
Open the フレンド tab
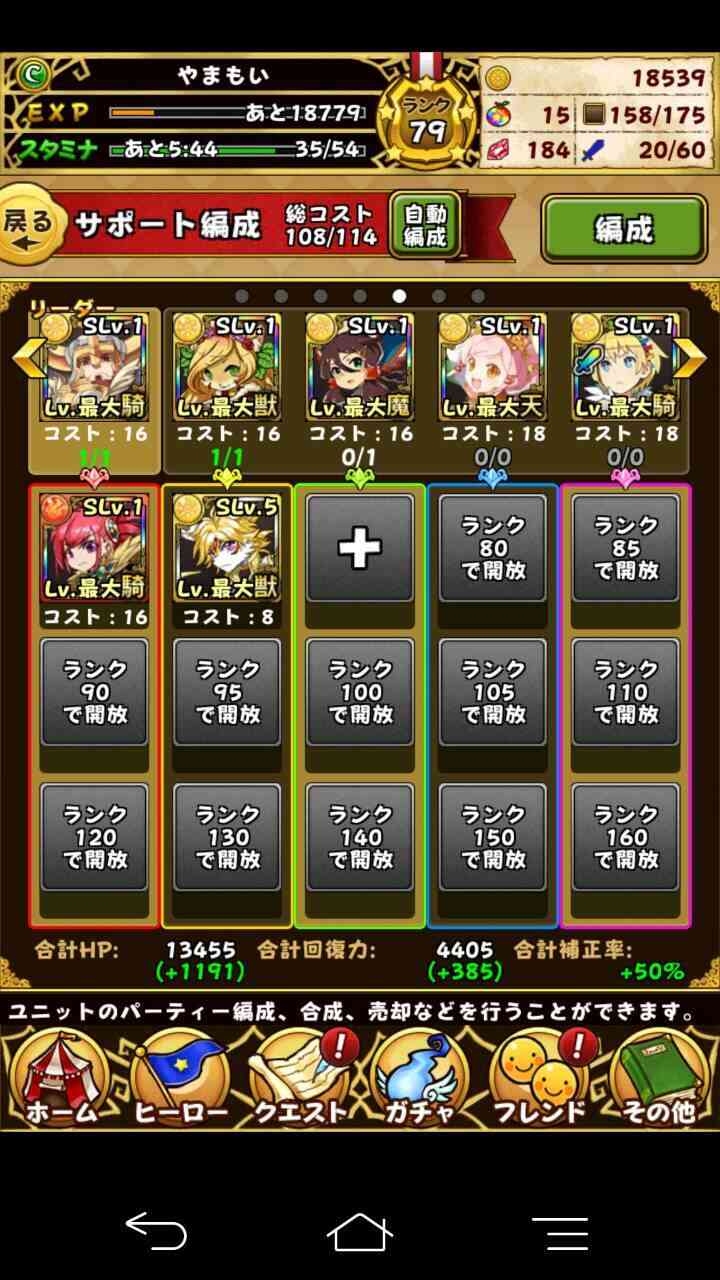point(541,1078)
